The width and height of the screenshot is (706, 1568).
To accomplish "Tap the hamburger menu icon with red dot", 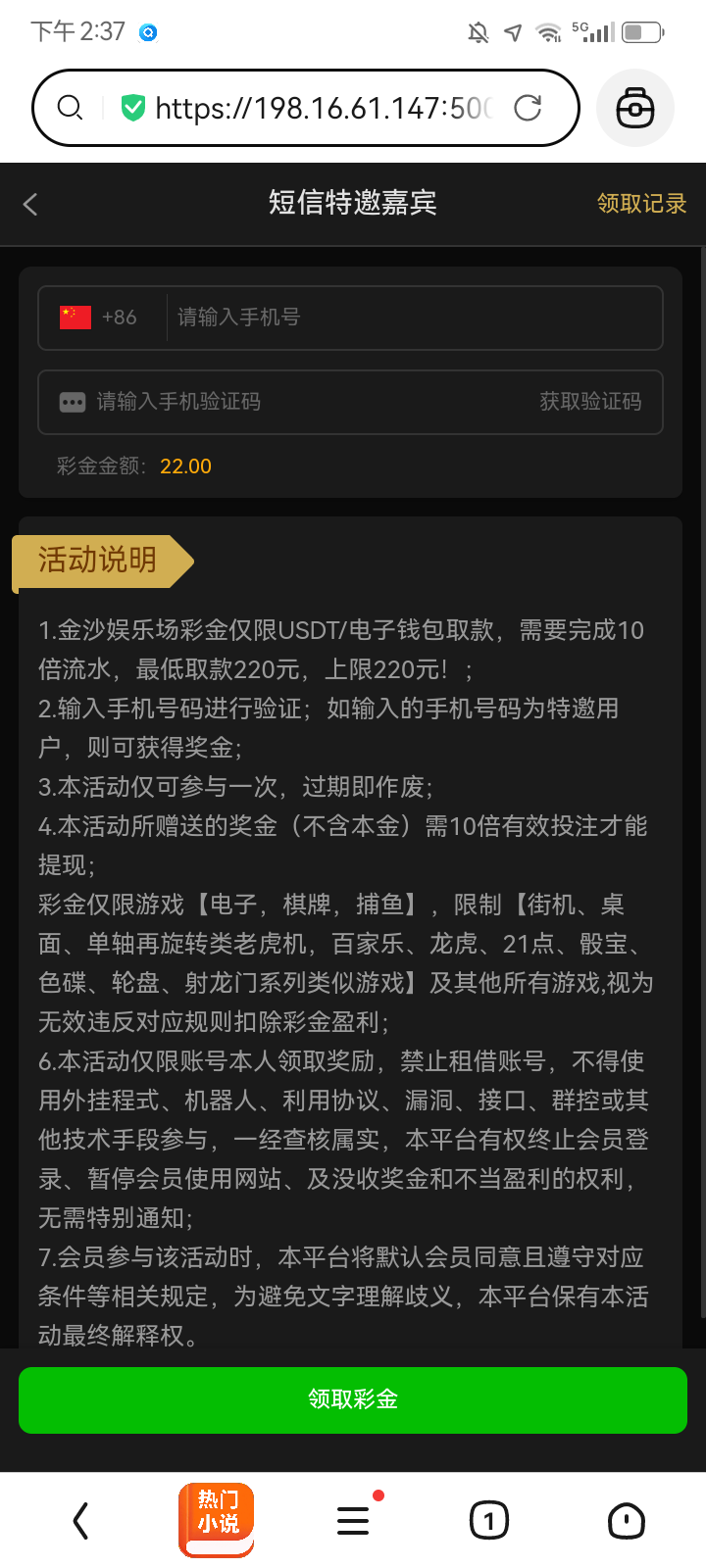I will pos(352,1520).
